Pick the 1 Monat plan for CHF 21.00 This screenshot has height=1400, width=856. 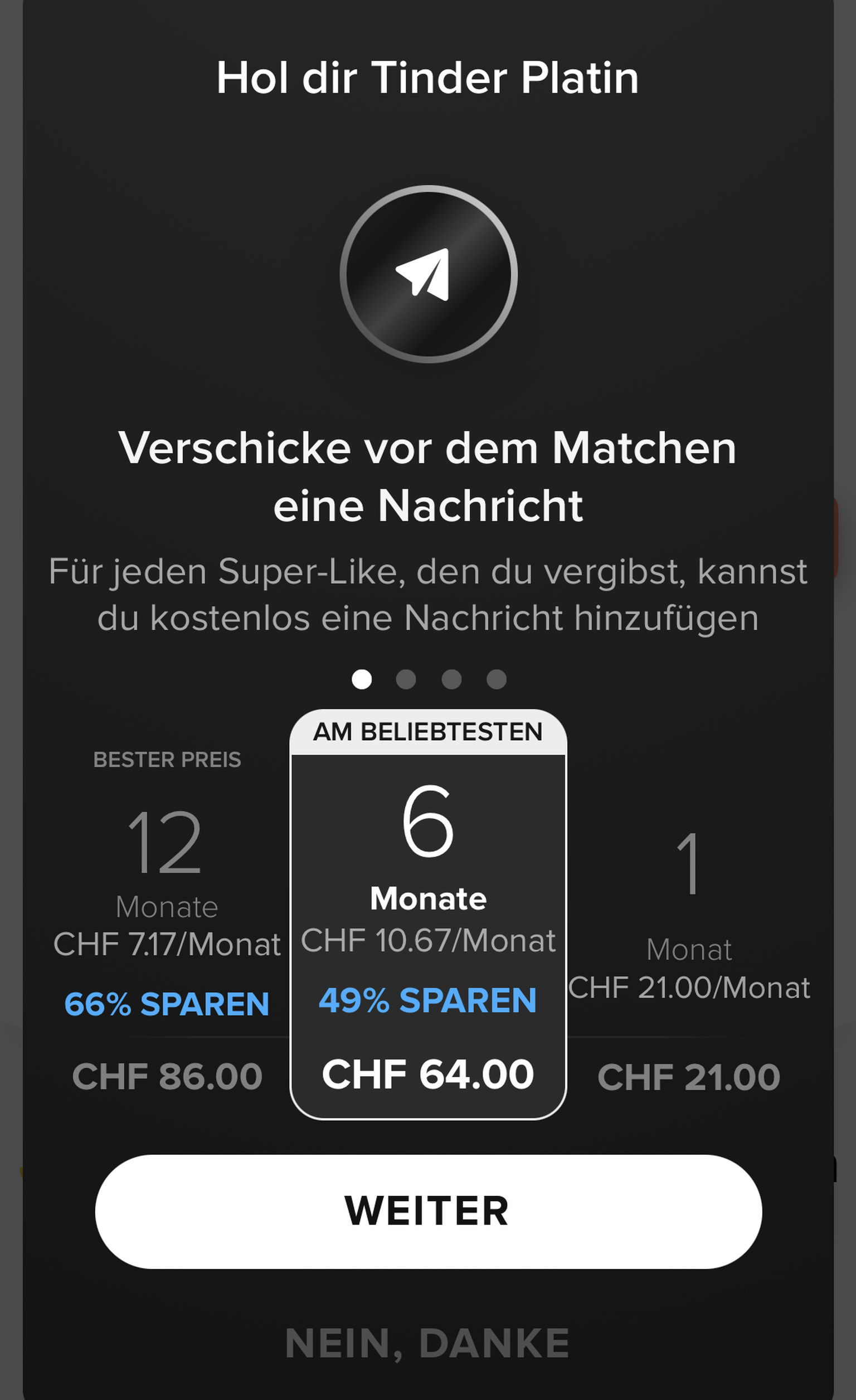tap(689, 943)
